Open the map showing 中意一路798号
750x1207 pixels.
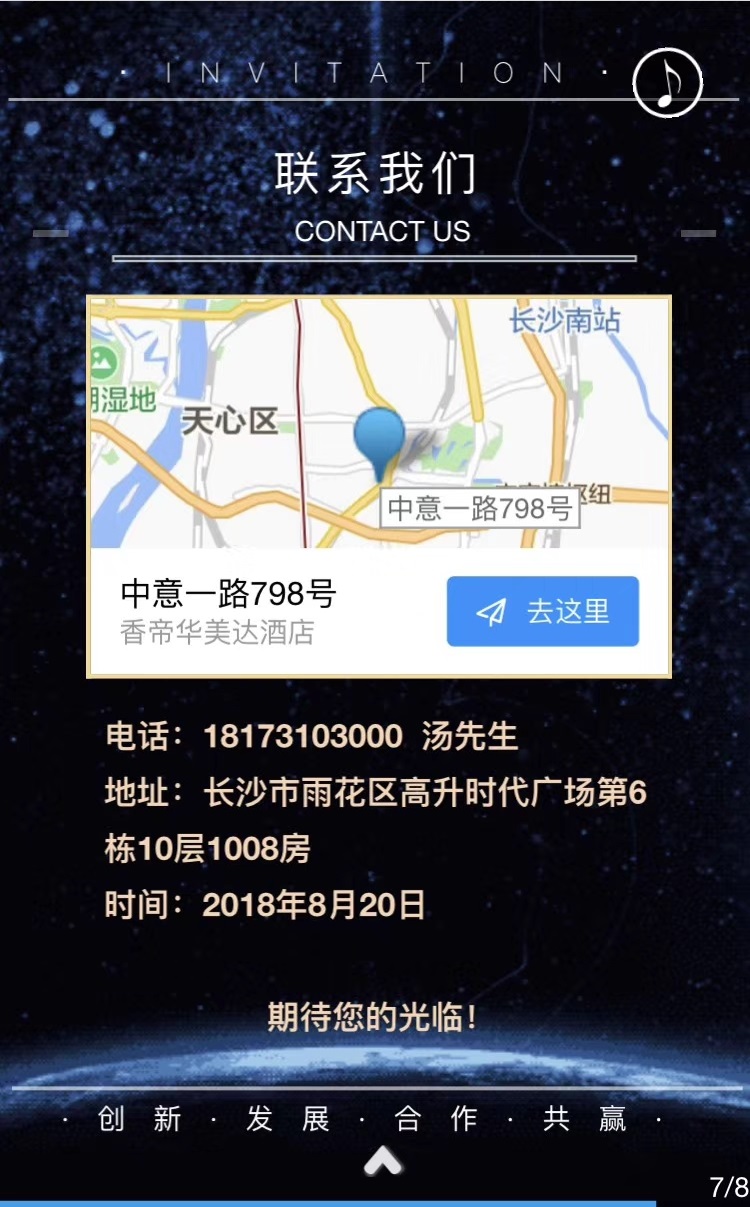(x=379, y=423)
